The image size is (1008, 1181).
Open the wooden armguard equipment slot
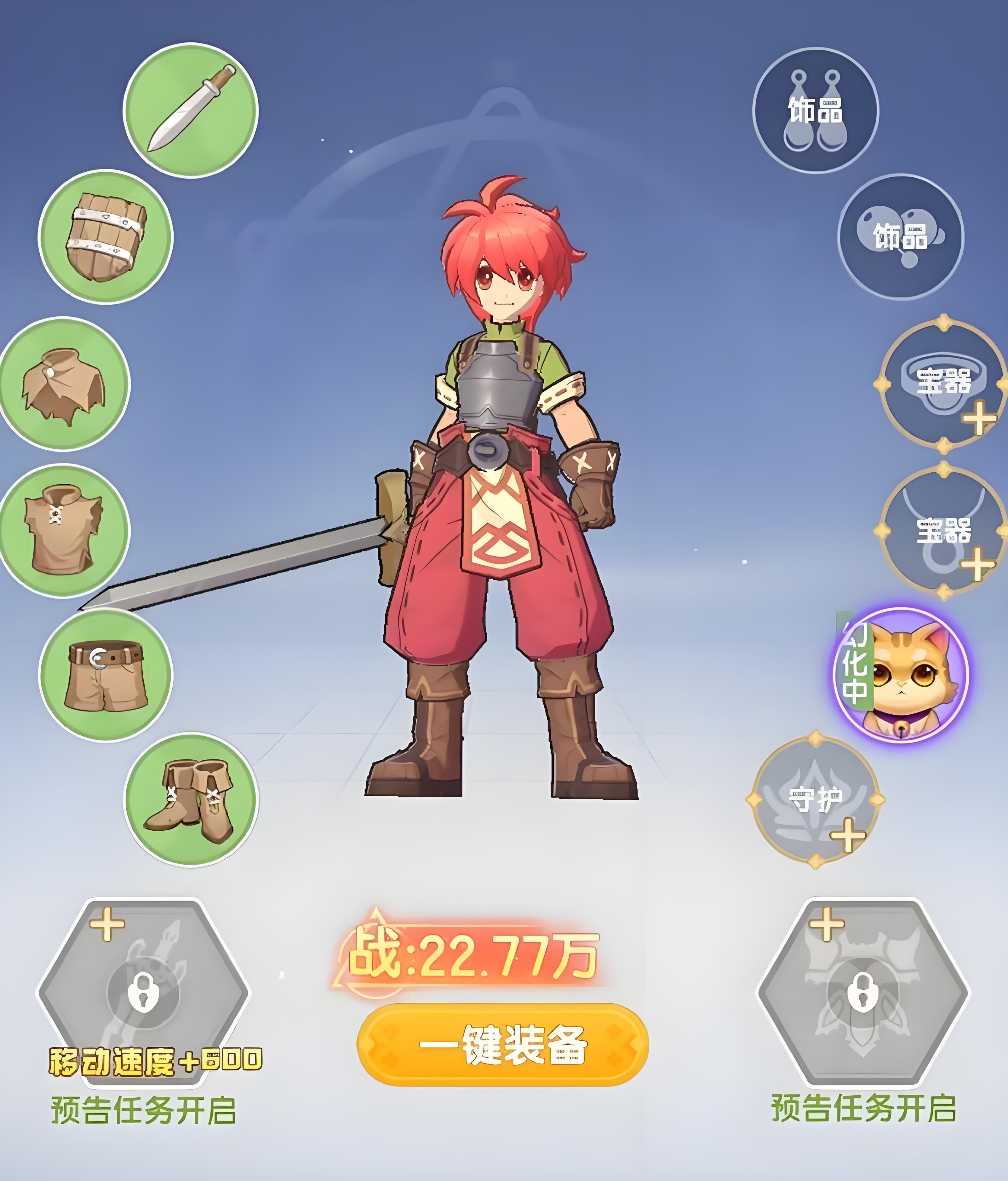[x=106, y=237]
